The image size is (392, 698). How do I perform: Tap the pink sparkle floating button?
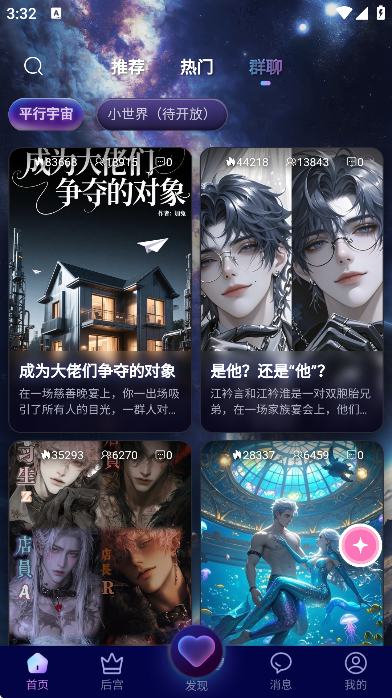coord(360,545)
